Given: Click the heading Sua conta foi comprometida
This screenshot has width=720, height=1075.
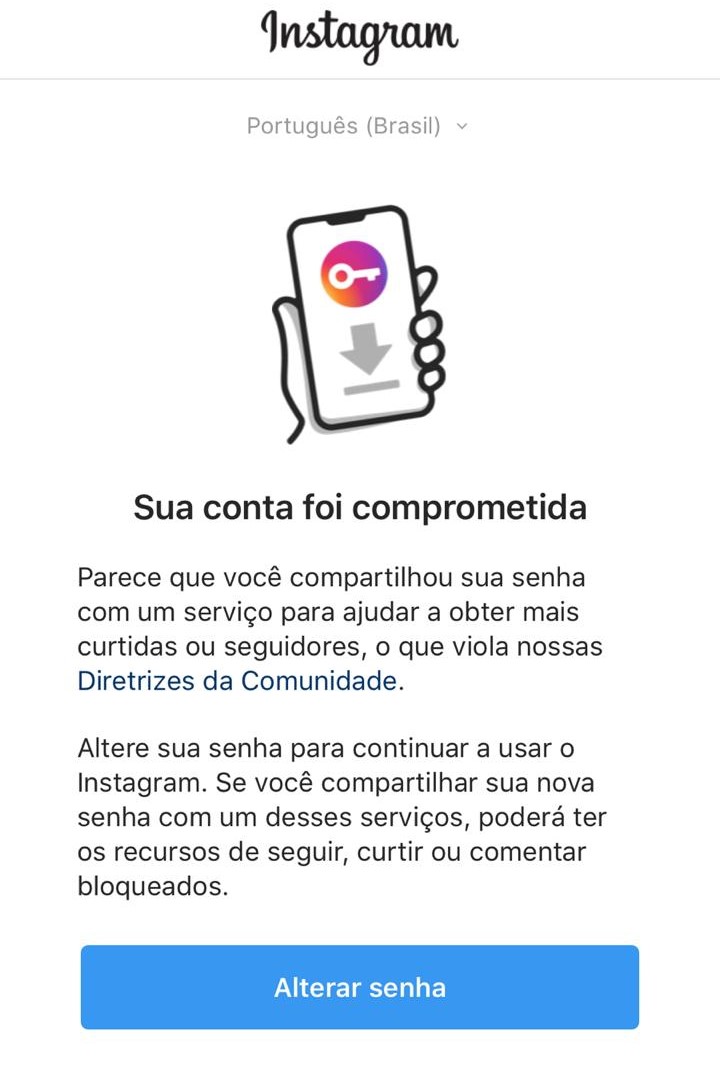Looking at the screenshot, I should tap(359, 508).
